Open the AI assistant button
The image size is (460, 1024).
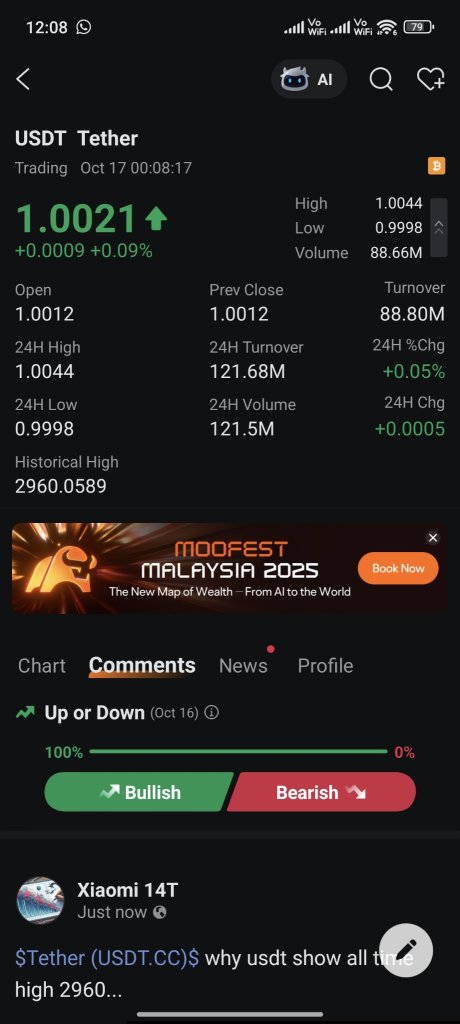click(308, 80)
